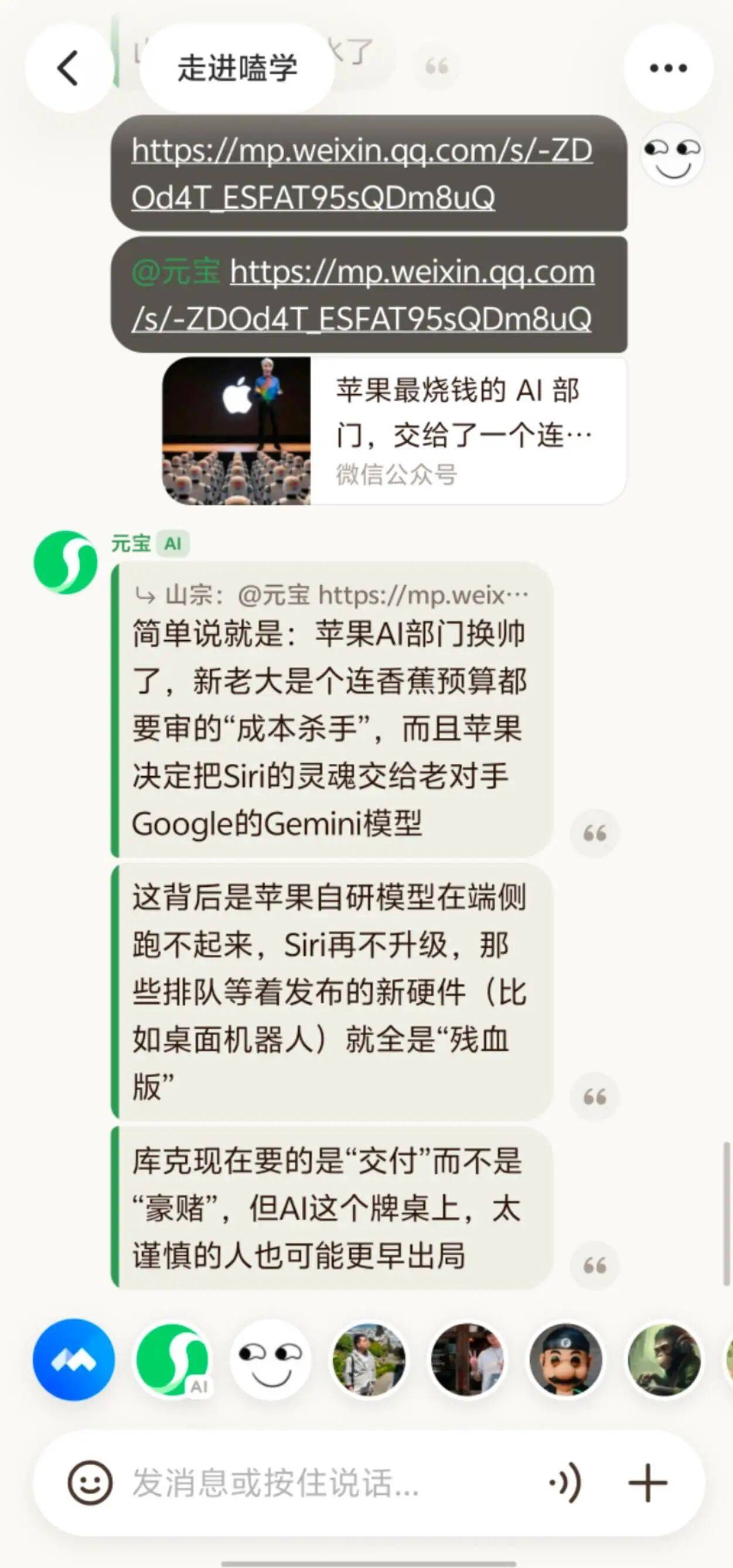Image resolution: width=733 pixels, height=1568 pixels.
Task: Open the plus attachments menu
Action: (648, 1483)
